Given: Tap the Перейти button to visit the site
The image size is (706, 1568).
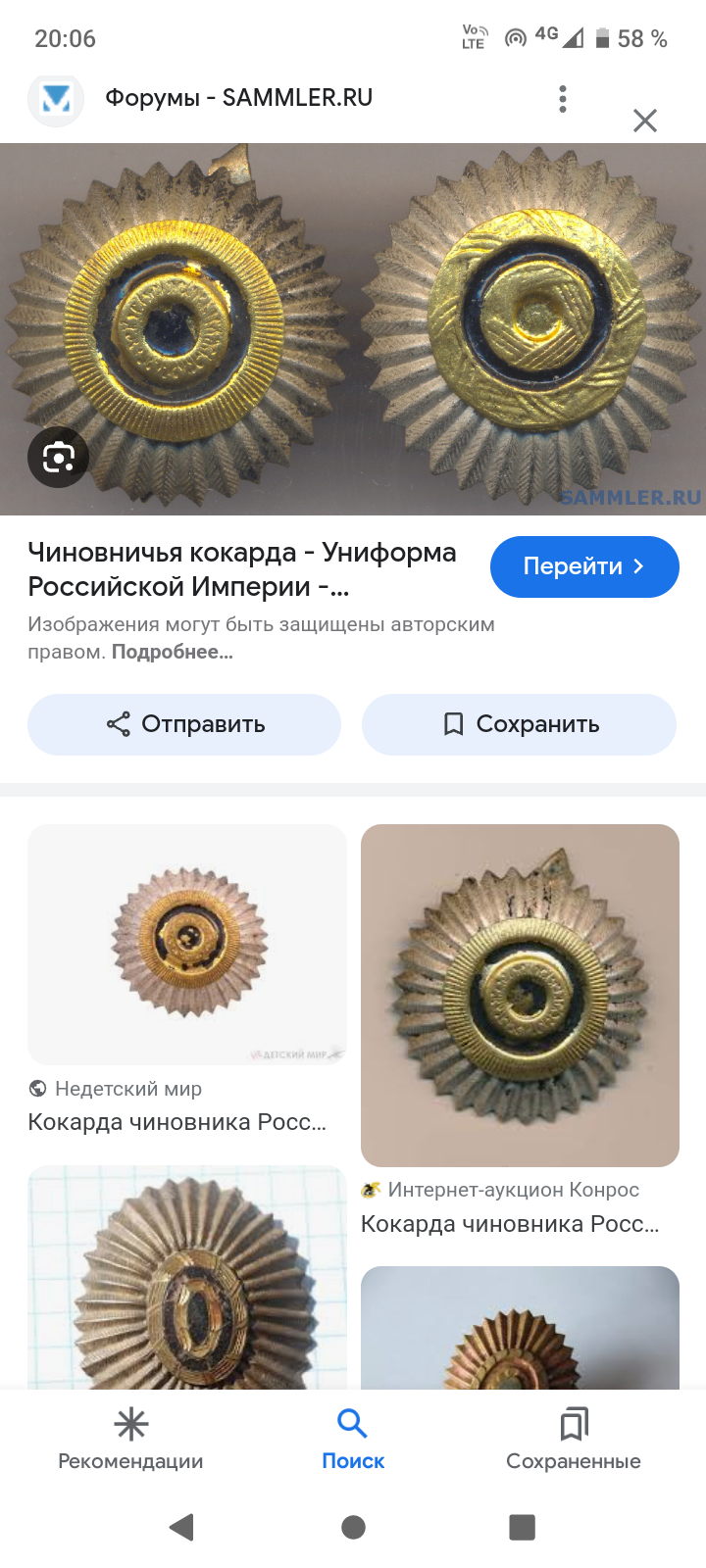Looking at the screenshot, I should point(584,566).
